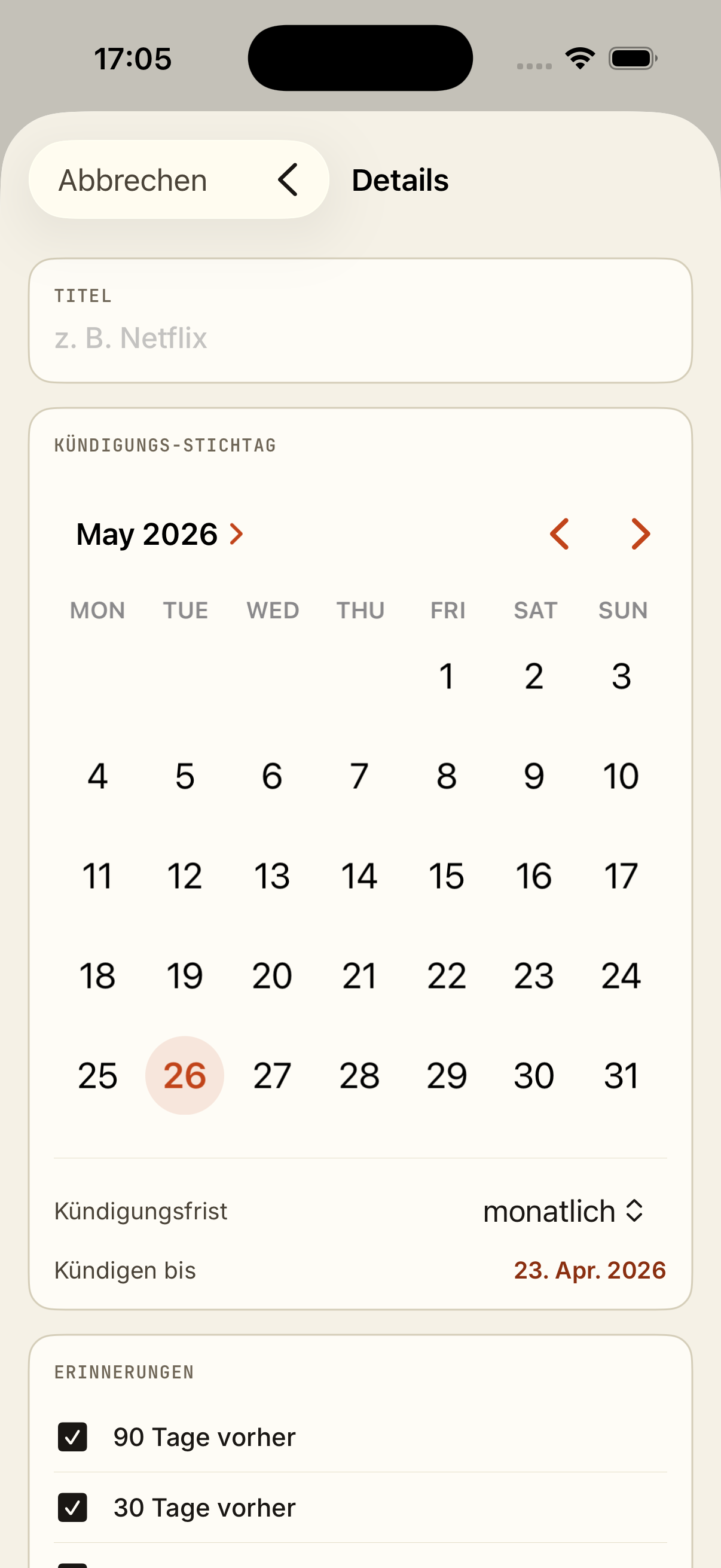This screenshot has height=1568, width=721.
Task: Pick May 4 in the calendar
Action: click(97, 776)
